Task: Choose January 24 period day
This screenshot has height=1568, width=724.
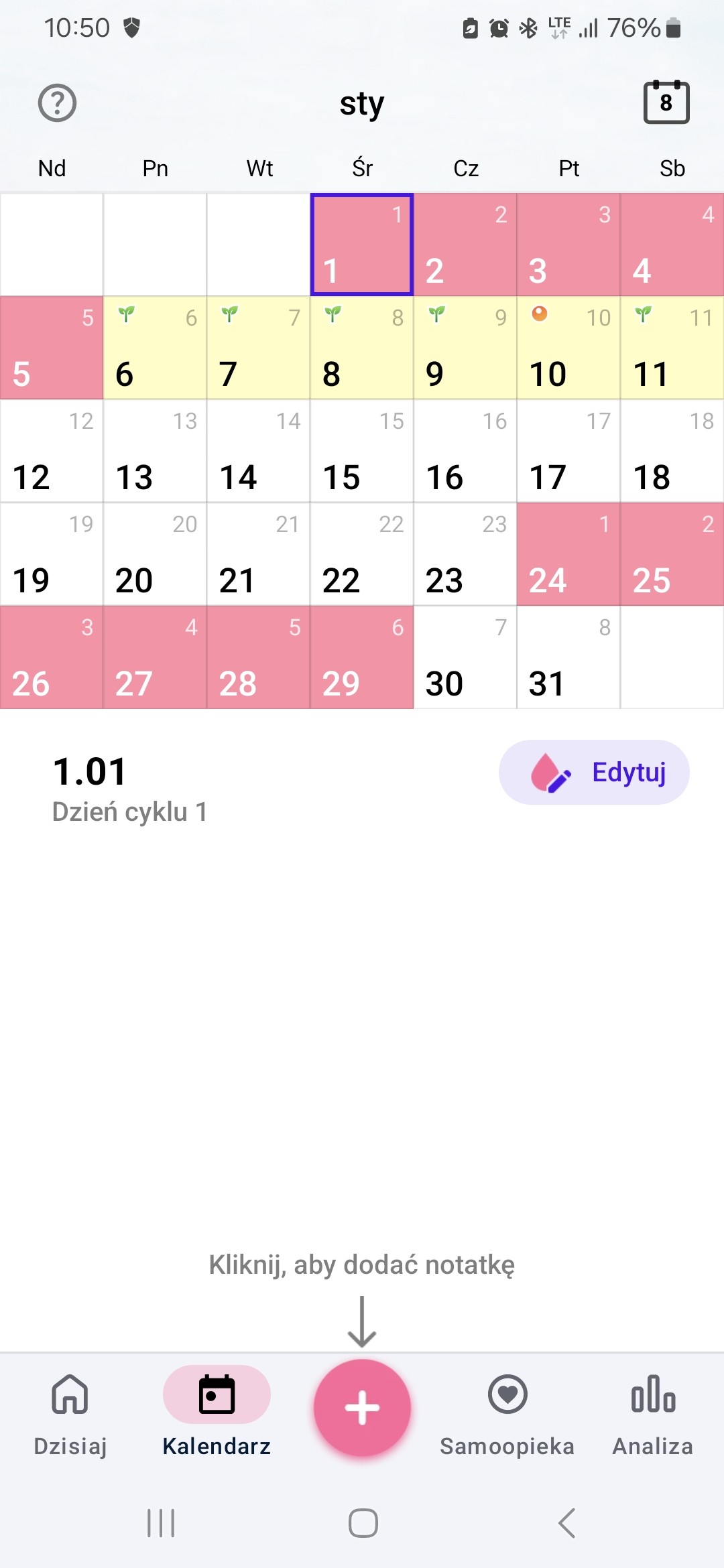Action: [568, 554]
